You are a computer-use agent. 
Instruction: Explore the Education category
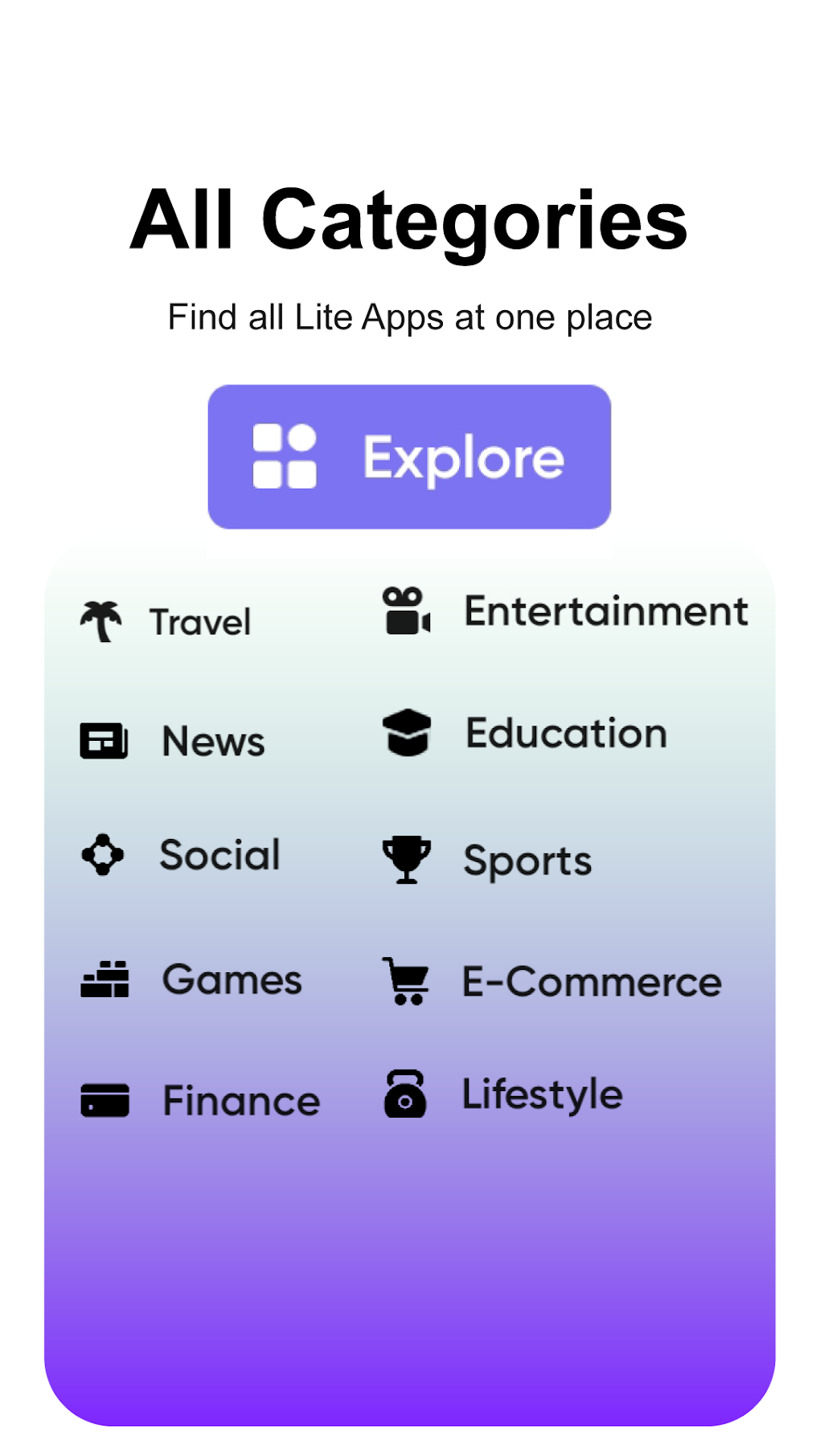(564, 732)
